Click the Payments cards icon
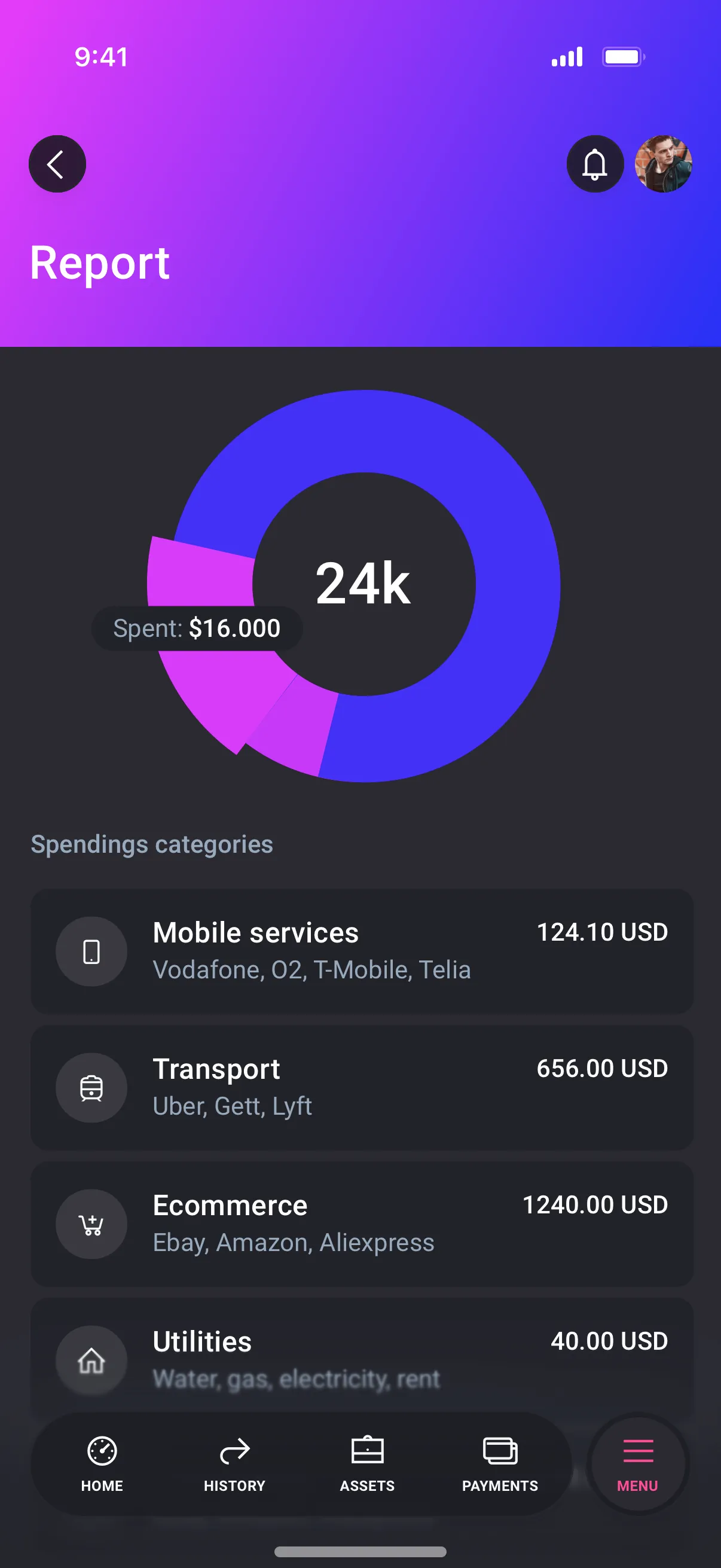This screenshot has width=721, height=1568. click(x=500, y=1451)
